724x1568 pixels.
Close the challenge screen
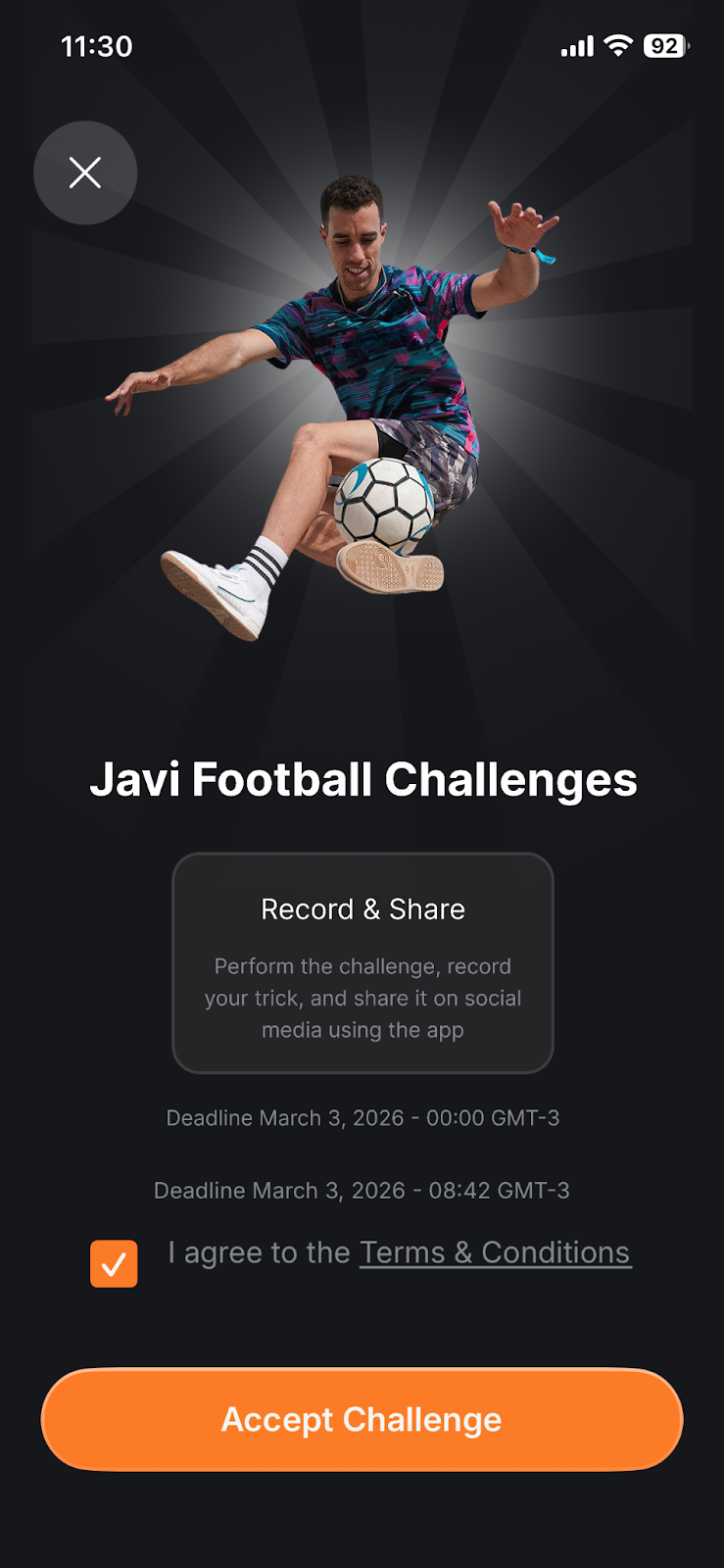click(x=85, y=172)
